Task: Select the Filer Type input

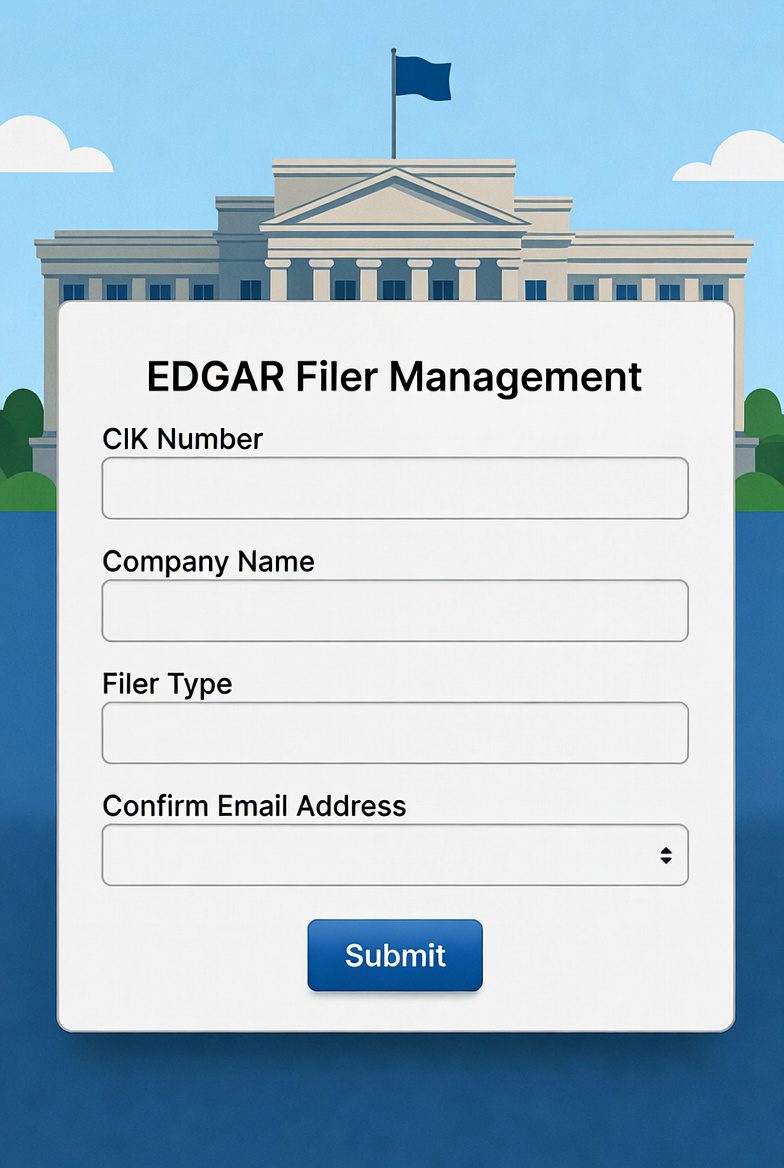Action: [395, 732]
